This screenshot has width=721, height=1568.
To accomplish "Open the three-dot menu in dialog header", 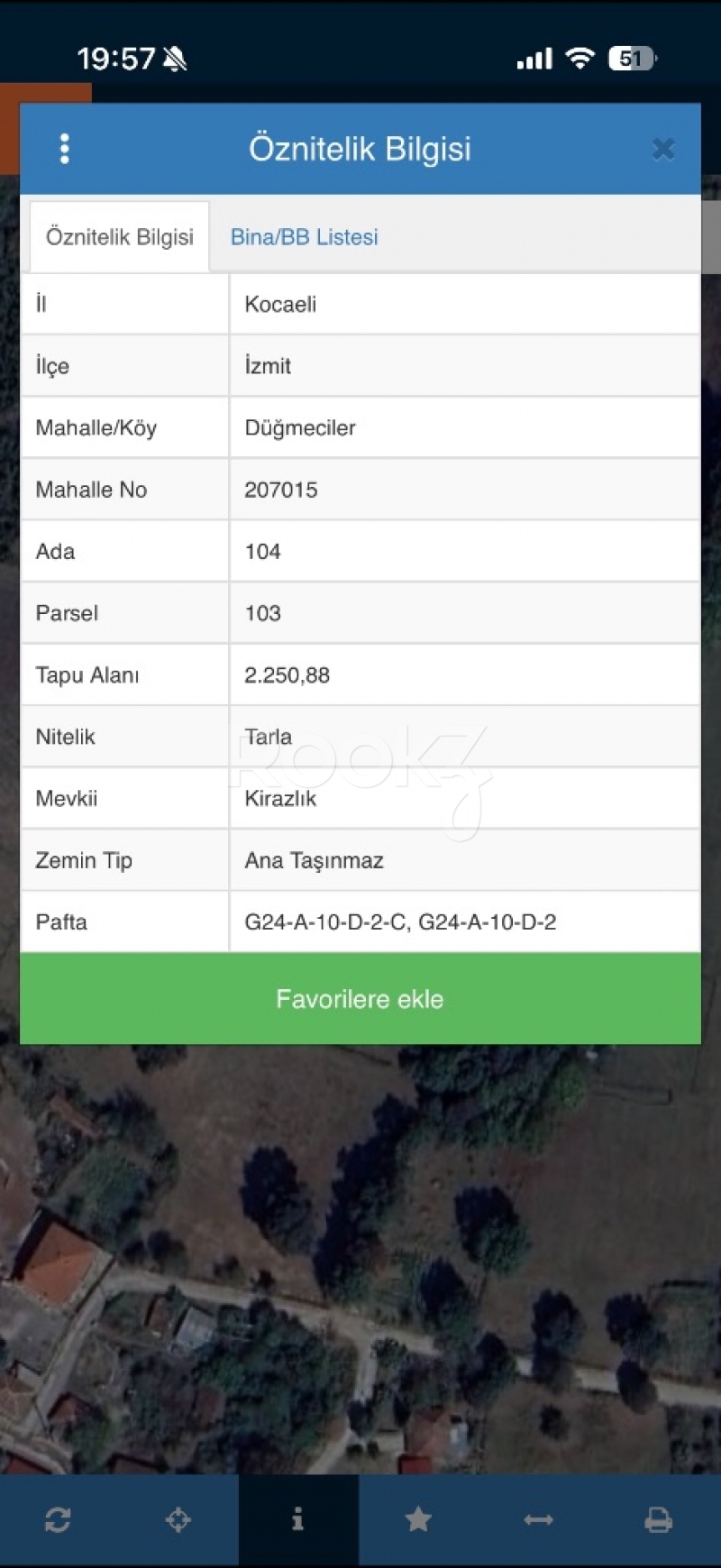I will coord(64,149).
